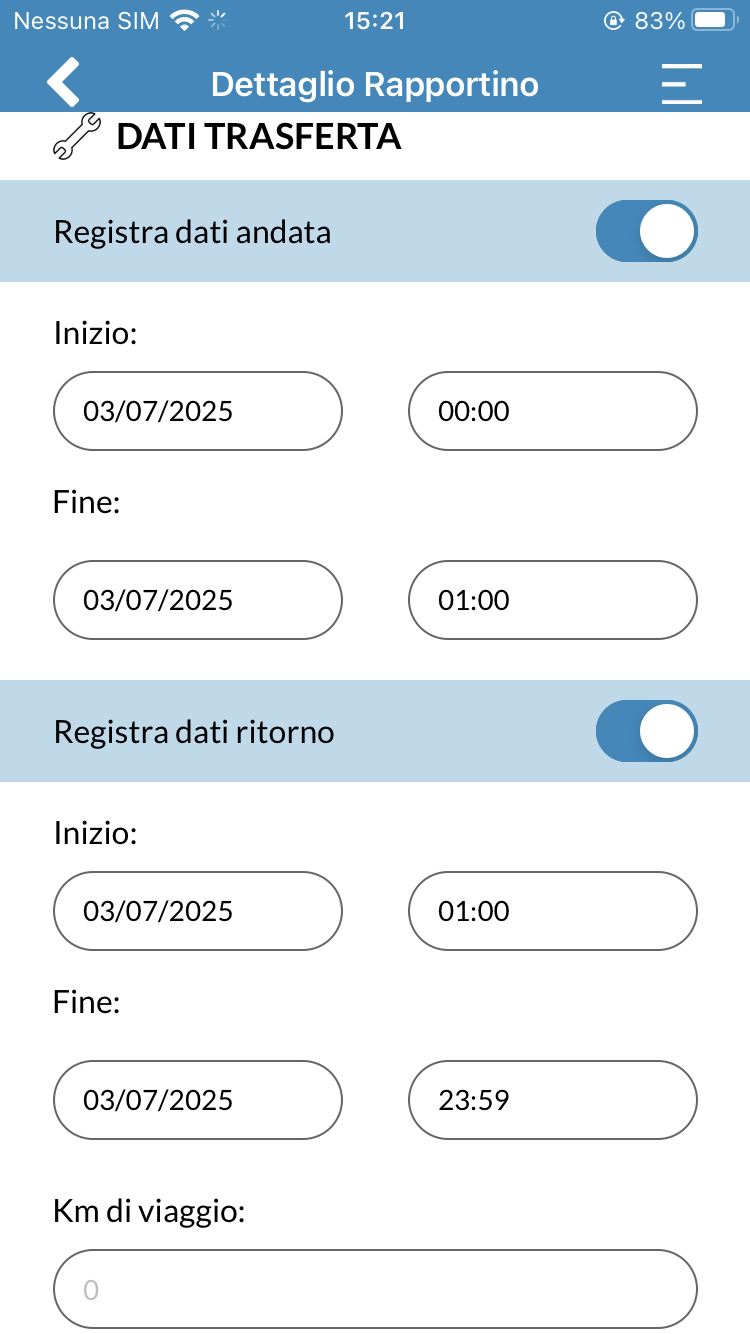Go back with the header arrow
750x1334 pixels.
[x=63, y=83]
